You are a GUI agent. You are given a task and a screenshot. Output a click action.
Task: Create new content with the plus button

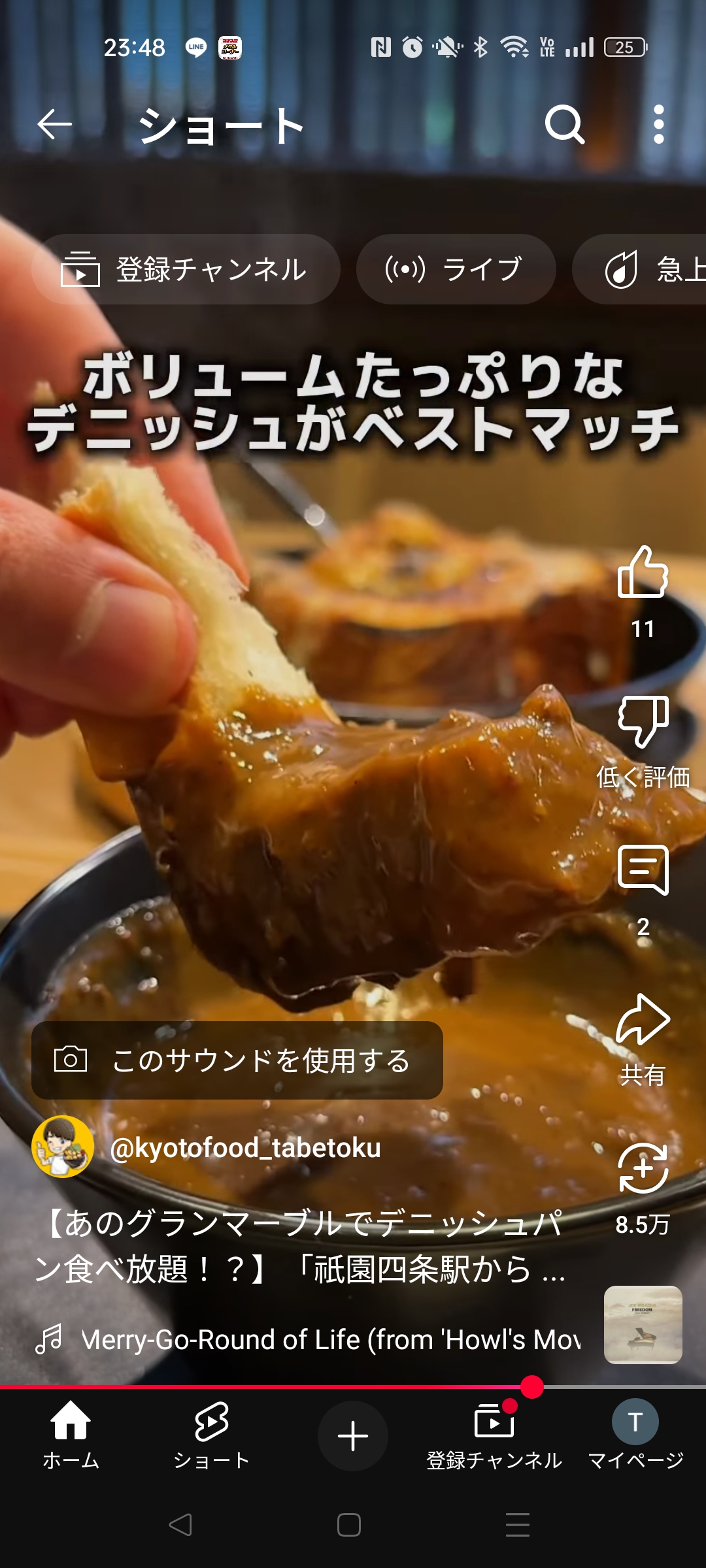coord(353,1435)
